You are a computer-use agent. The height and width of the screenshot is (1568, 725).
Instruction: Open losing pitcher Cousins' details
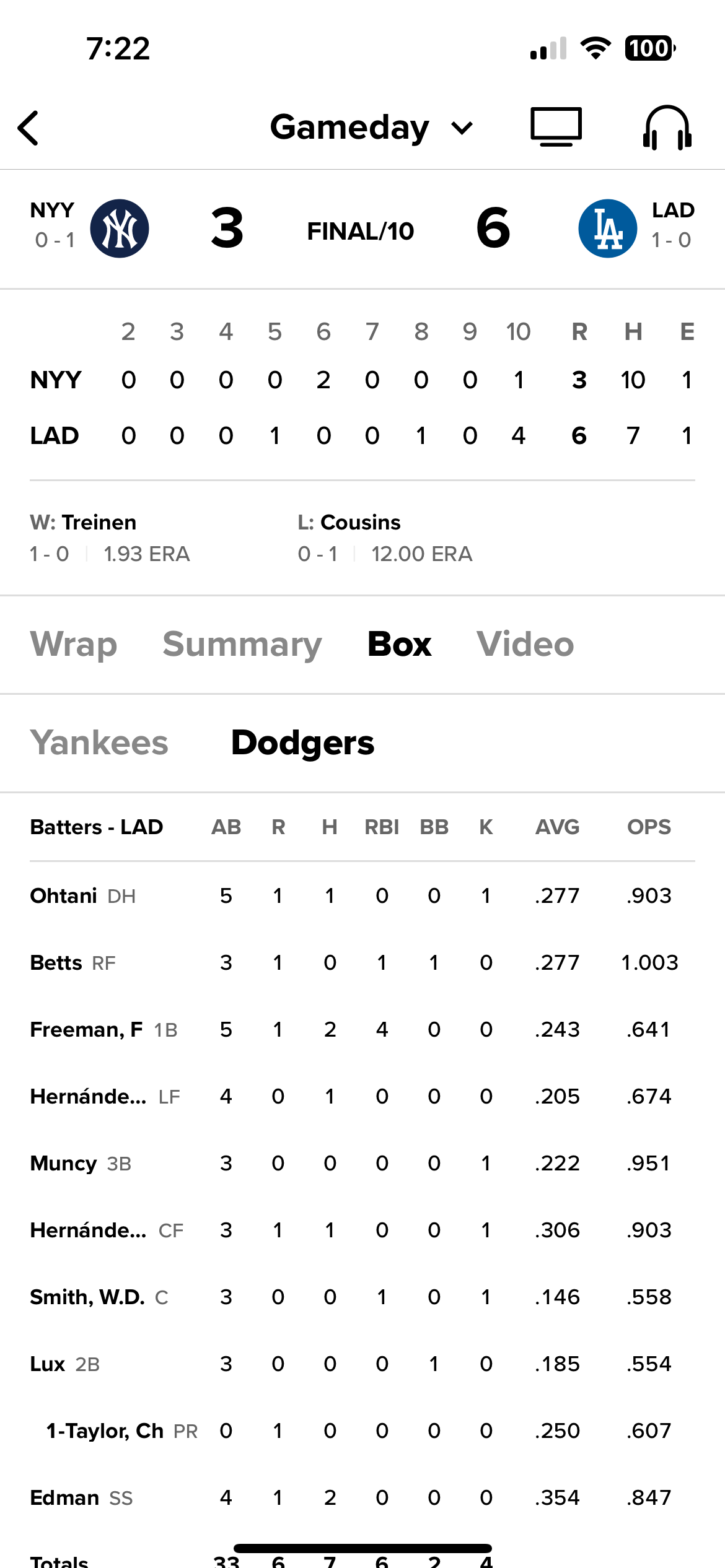[385, 538]
